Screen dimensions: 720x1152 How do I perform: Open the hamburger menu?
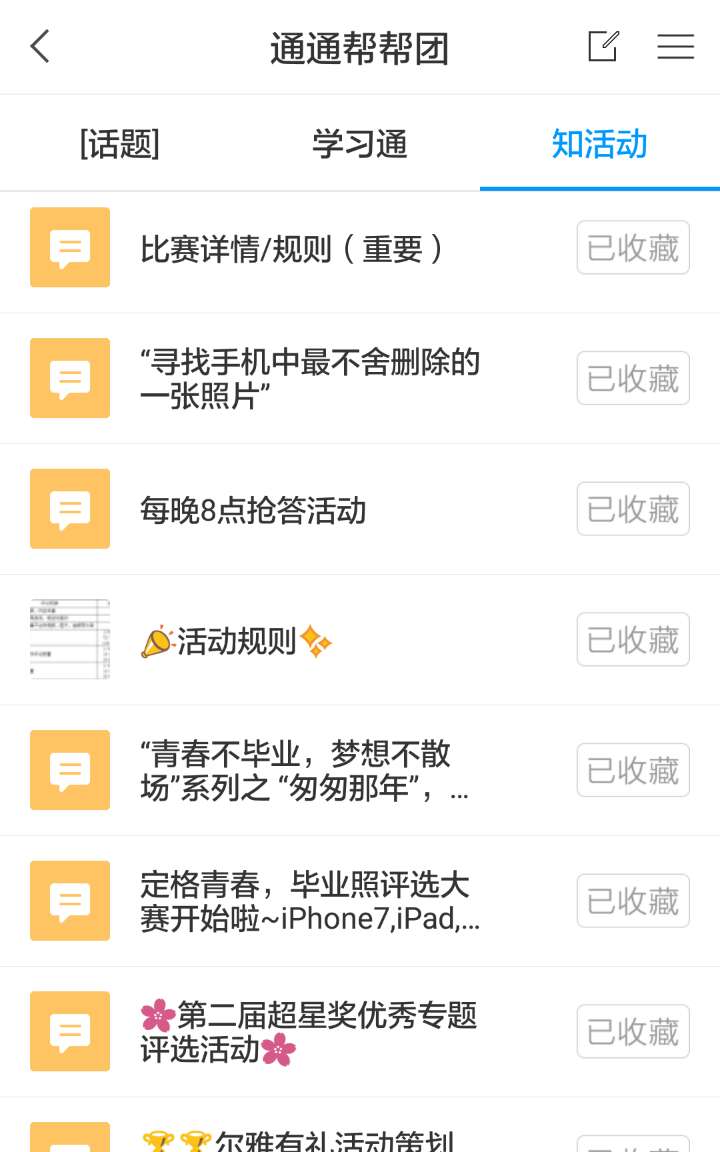point(675,46)
